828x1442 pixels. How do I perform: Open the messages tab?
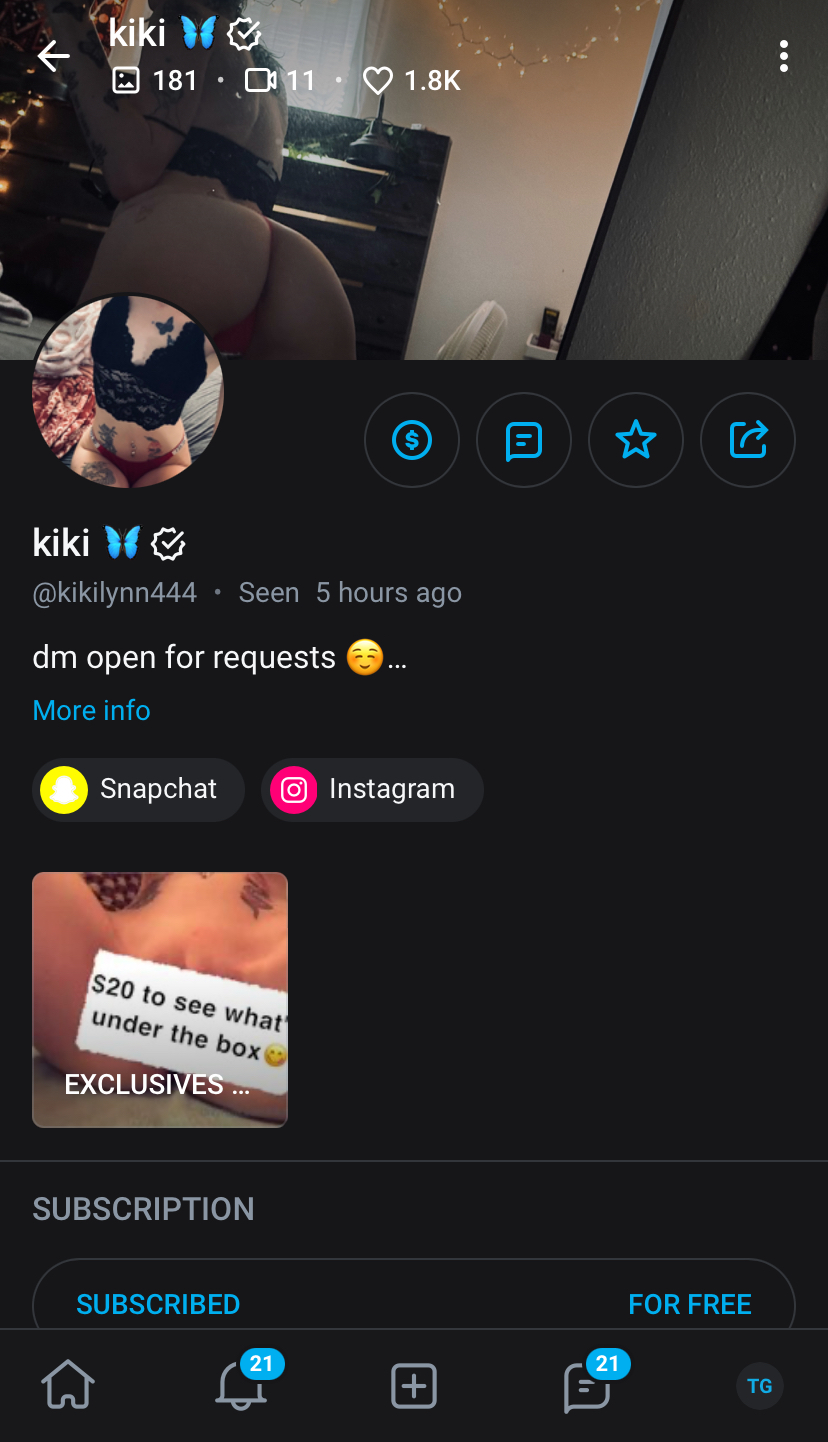pyautogui.click(x=587, y=1387)
